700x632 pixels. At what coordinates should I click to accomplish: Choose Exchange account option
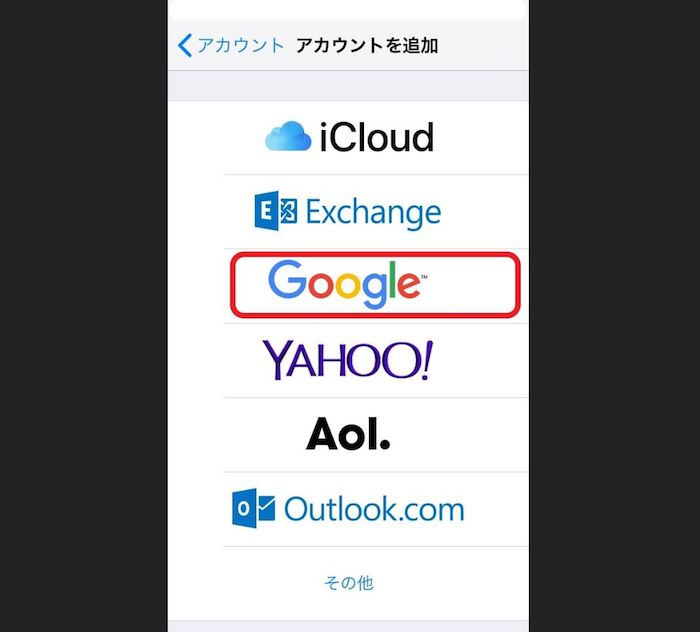(x=348, y=211)
